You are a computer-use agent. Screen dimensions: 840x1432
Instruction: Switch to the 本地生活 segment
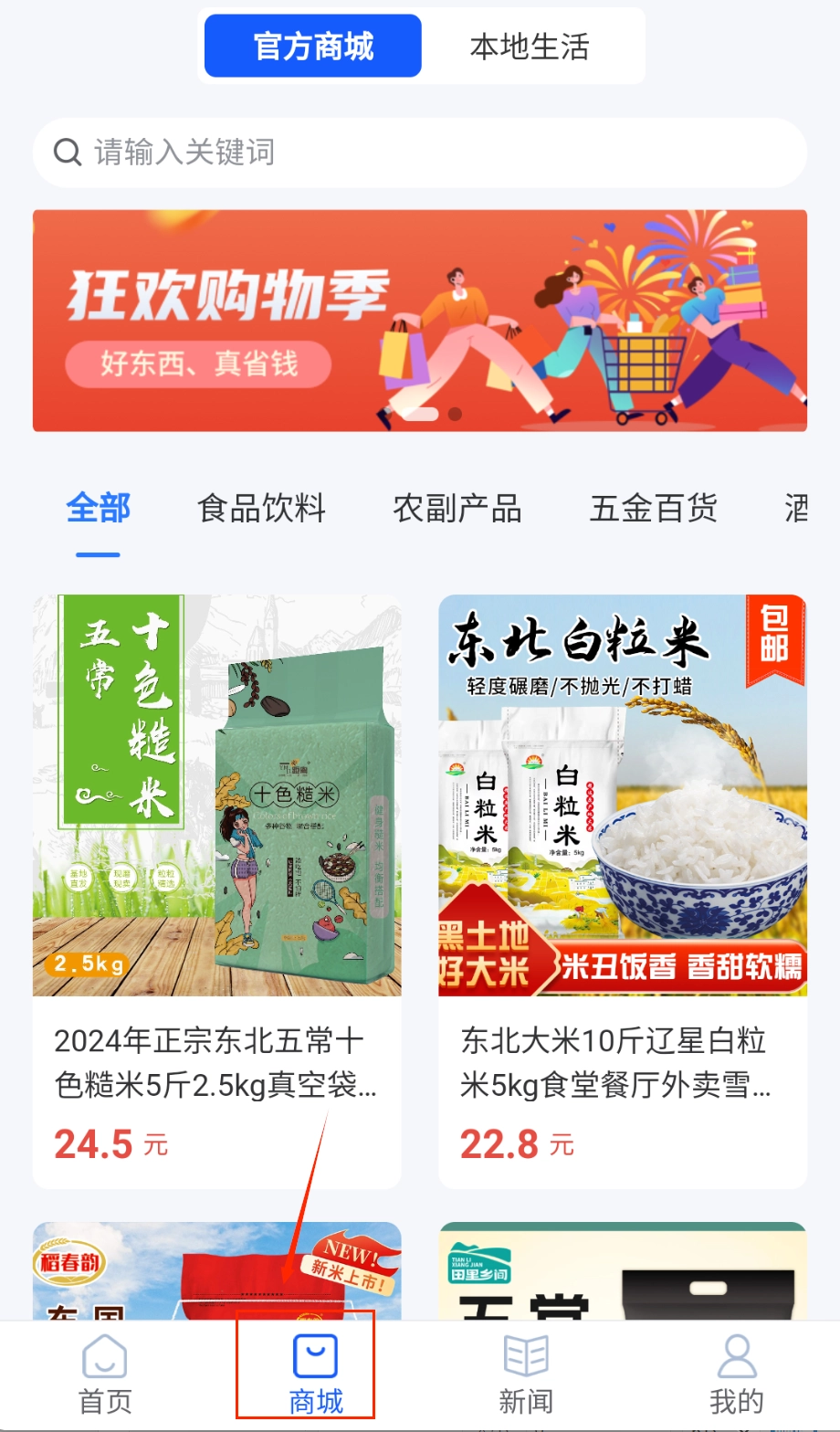pyautogui.click(x=530, y=47)
